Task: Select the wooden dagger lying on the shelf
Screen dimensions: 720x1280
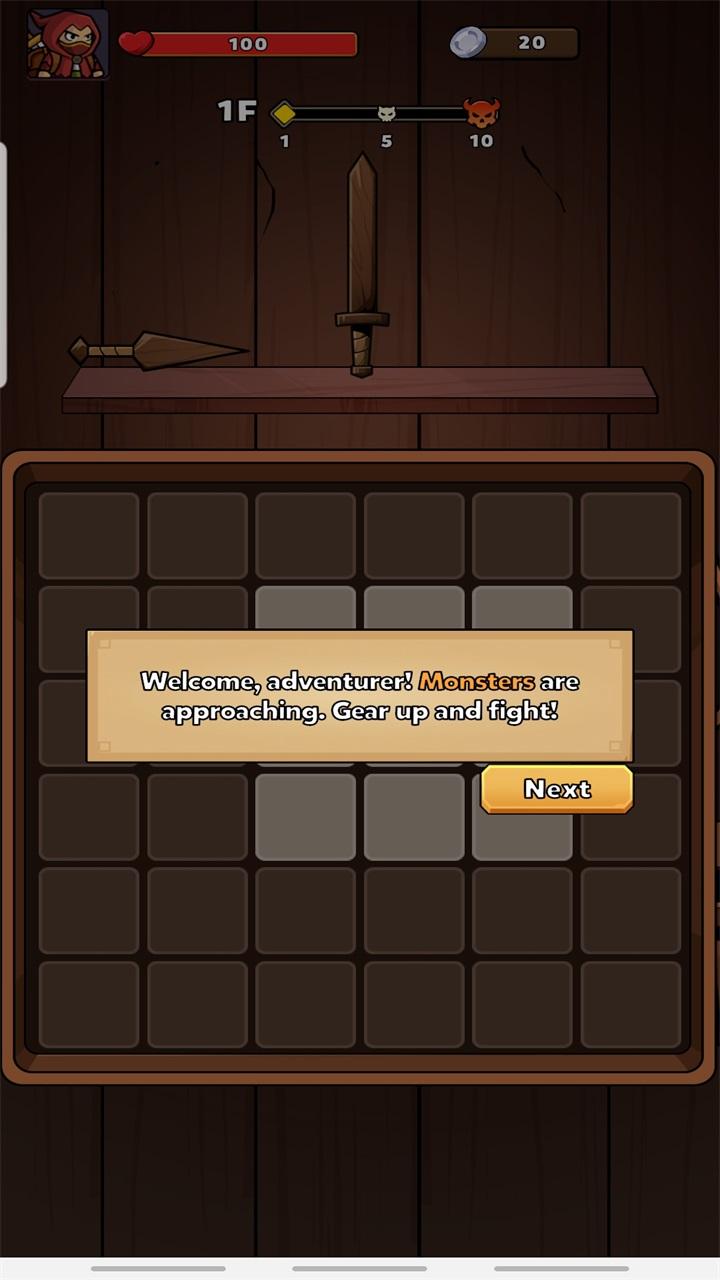Action: 157,351
